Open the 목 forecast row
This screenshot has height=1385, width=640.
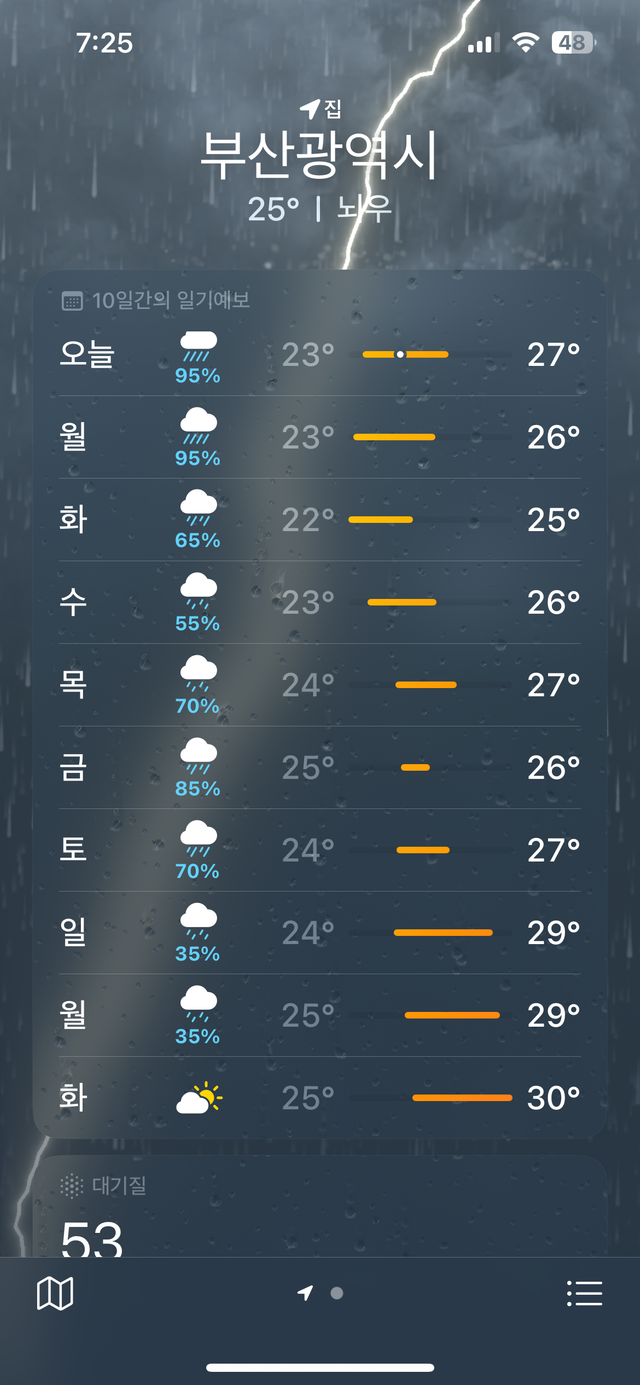(320, 685)
